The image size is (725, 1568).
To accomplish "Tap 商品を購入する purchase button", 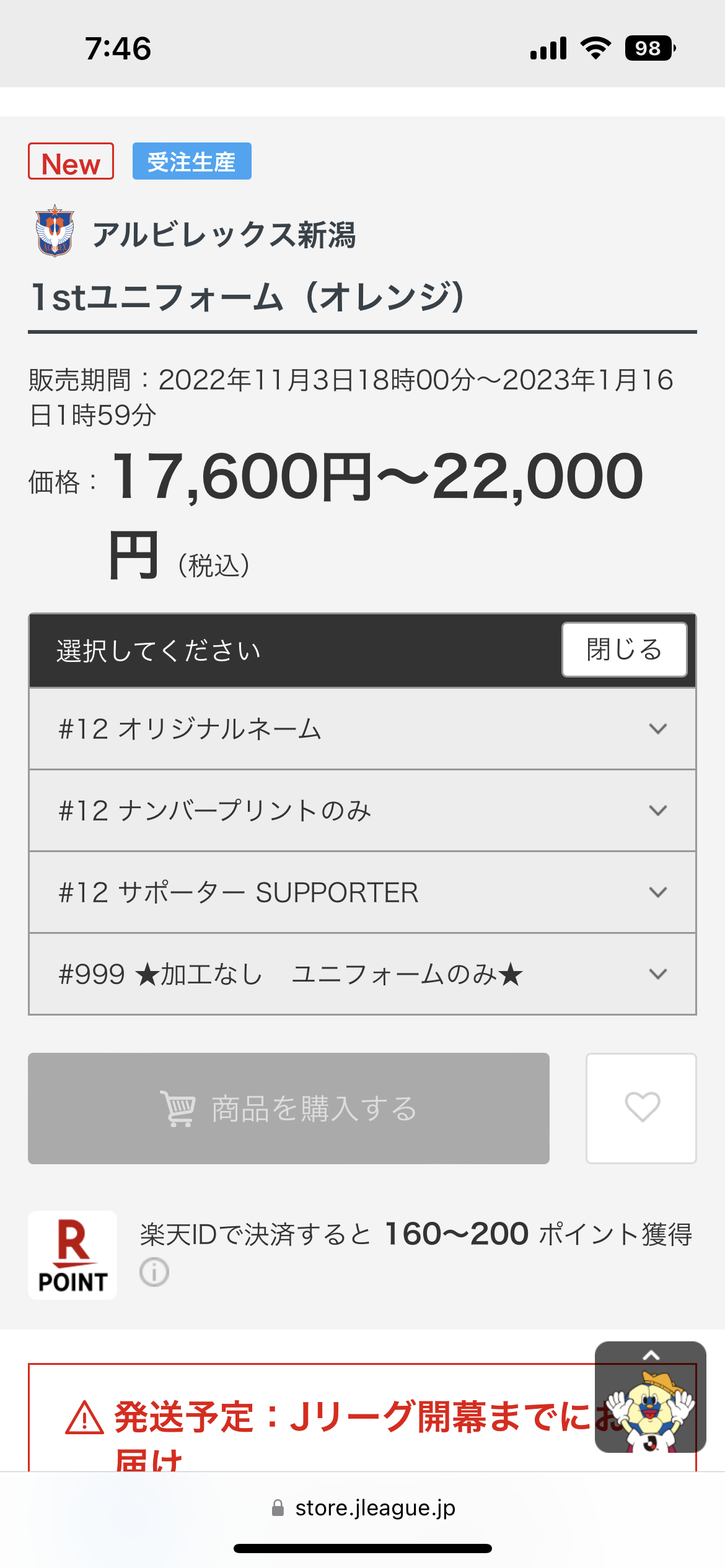I will pos(289,1108).
